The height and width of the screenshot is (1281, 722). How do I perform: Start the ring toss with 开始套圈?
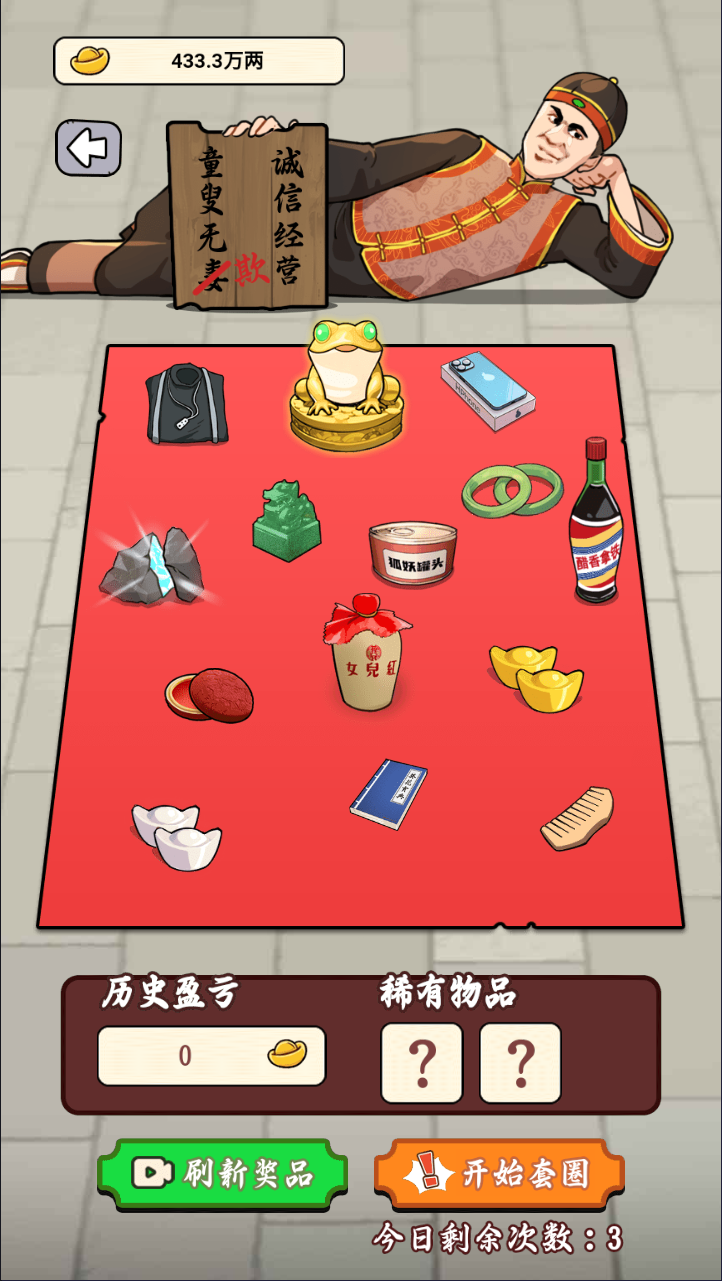500,1173
